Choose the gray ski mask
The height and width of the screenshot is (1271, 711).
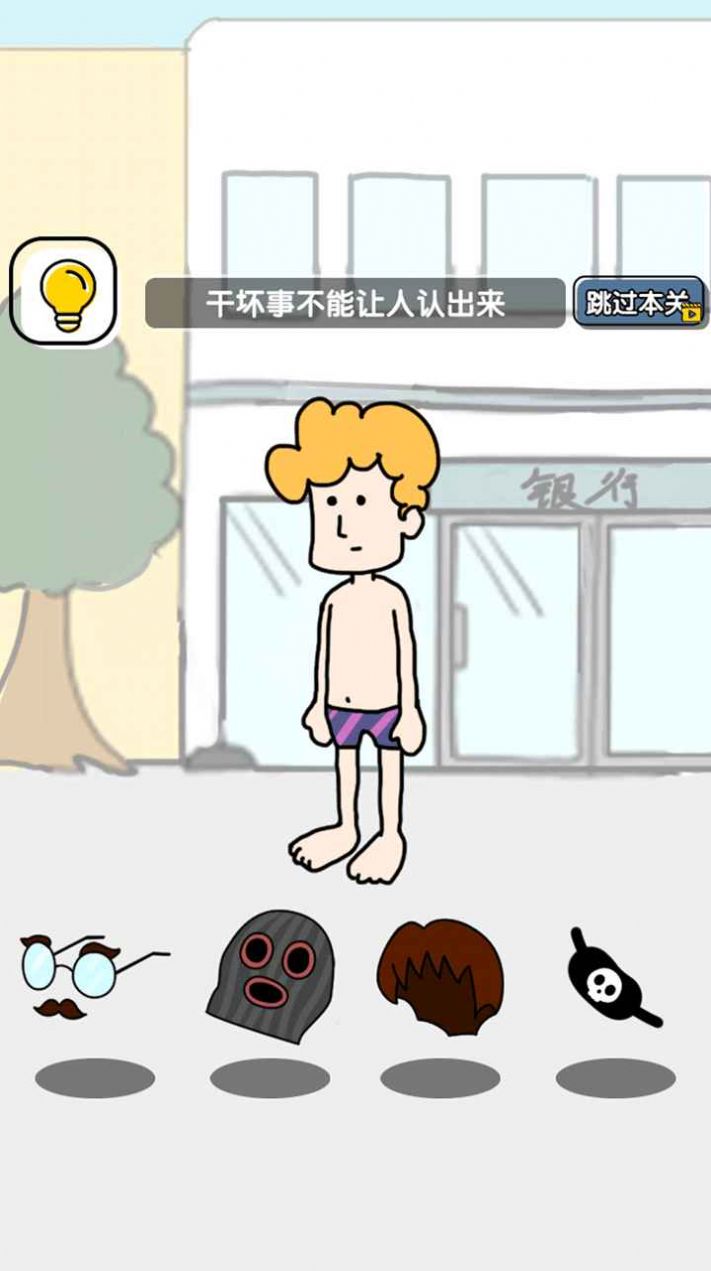(271, 976)
